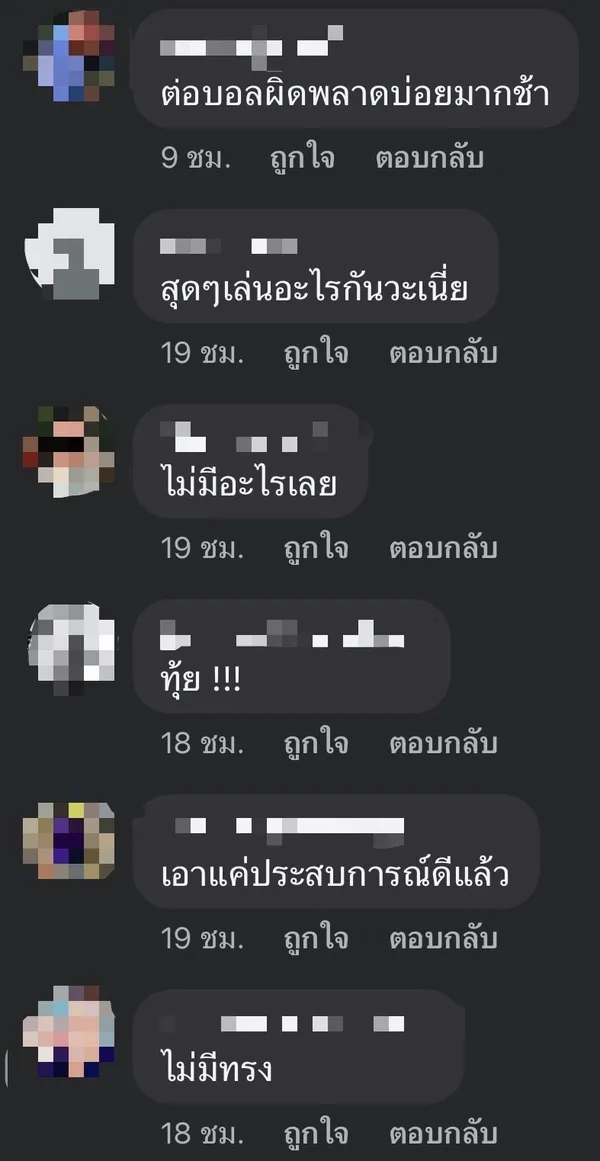
Task: Like the comment 'ไม่มีอะไรเลย'
Action: coord(315,548)
